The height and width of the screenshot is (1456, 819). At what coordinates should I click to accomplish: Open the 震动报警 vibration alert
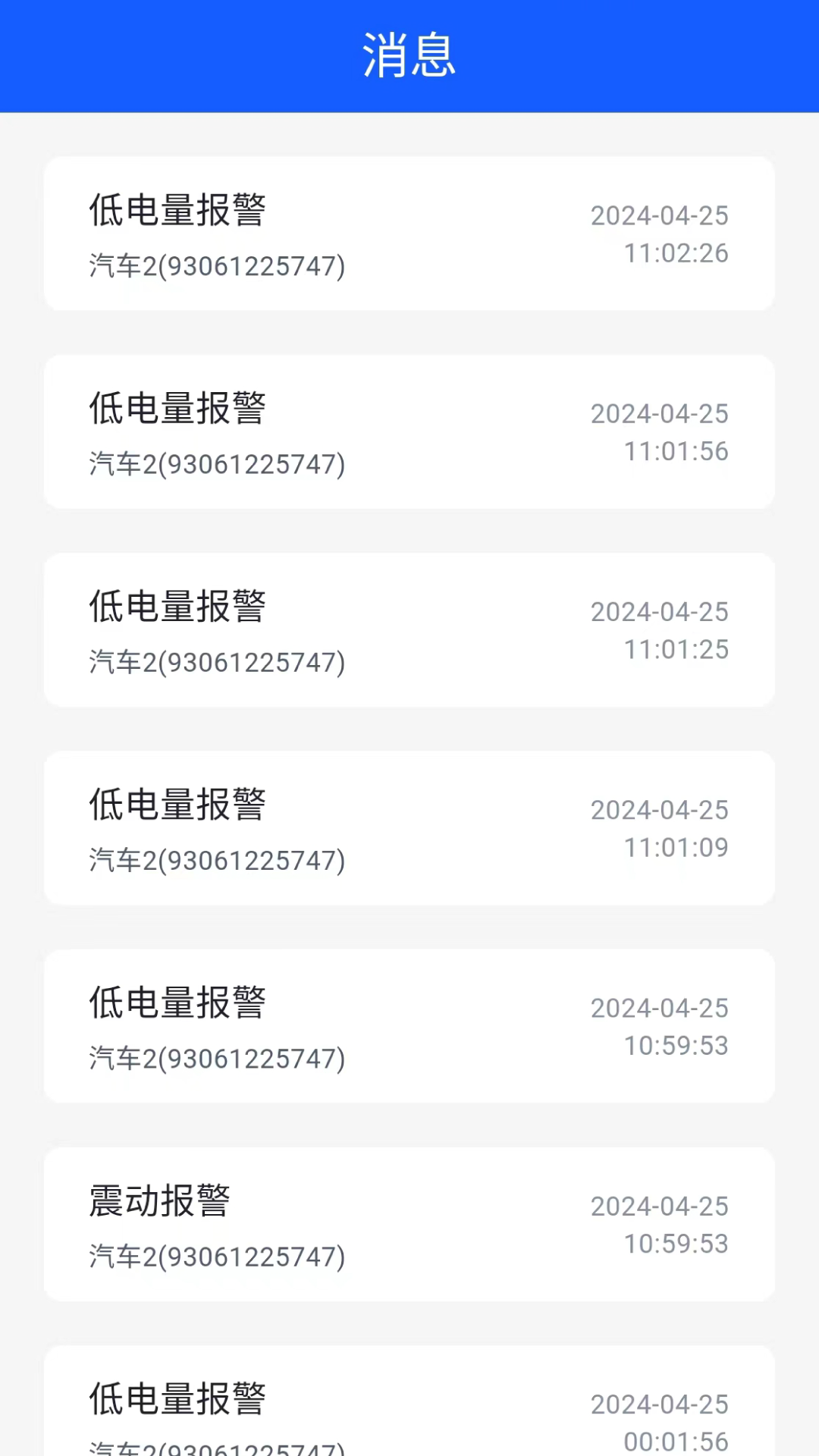[409, 1223]
